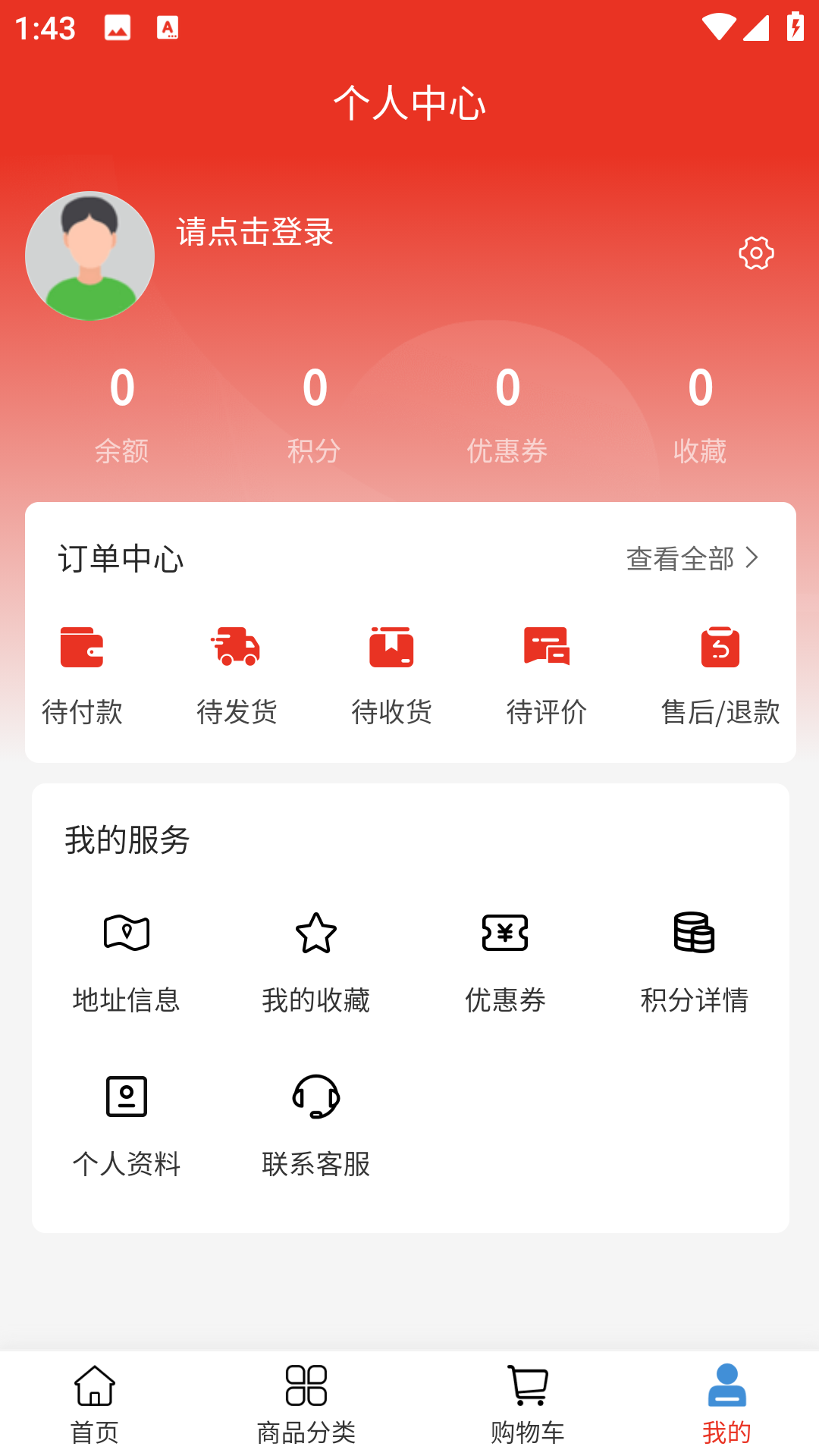Switch to the 购物车 cart tab

528,1404
